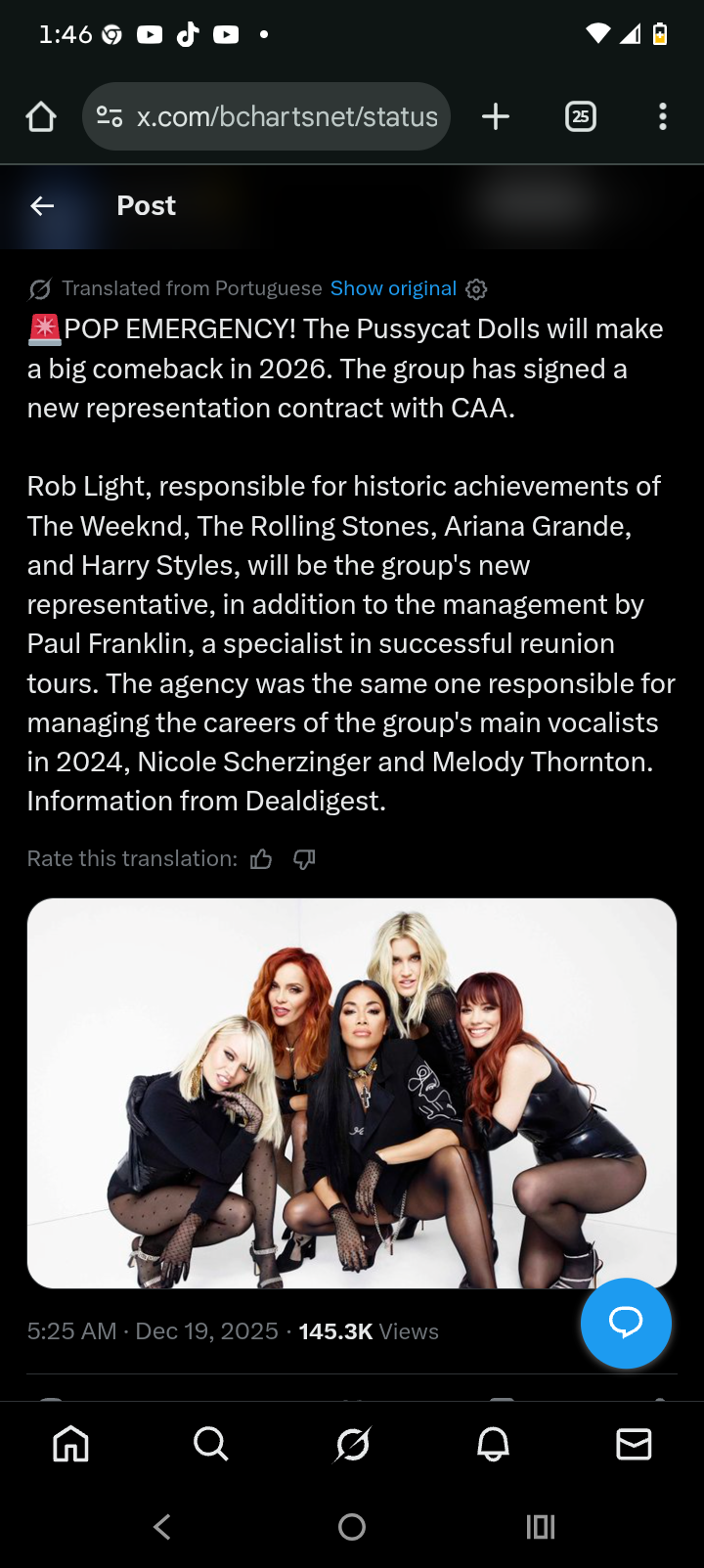Go back from the Post screen
704x1568 pixels.
(42, 205)
